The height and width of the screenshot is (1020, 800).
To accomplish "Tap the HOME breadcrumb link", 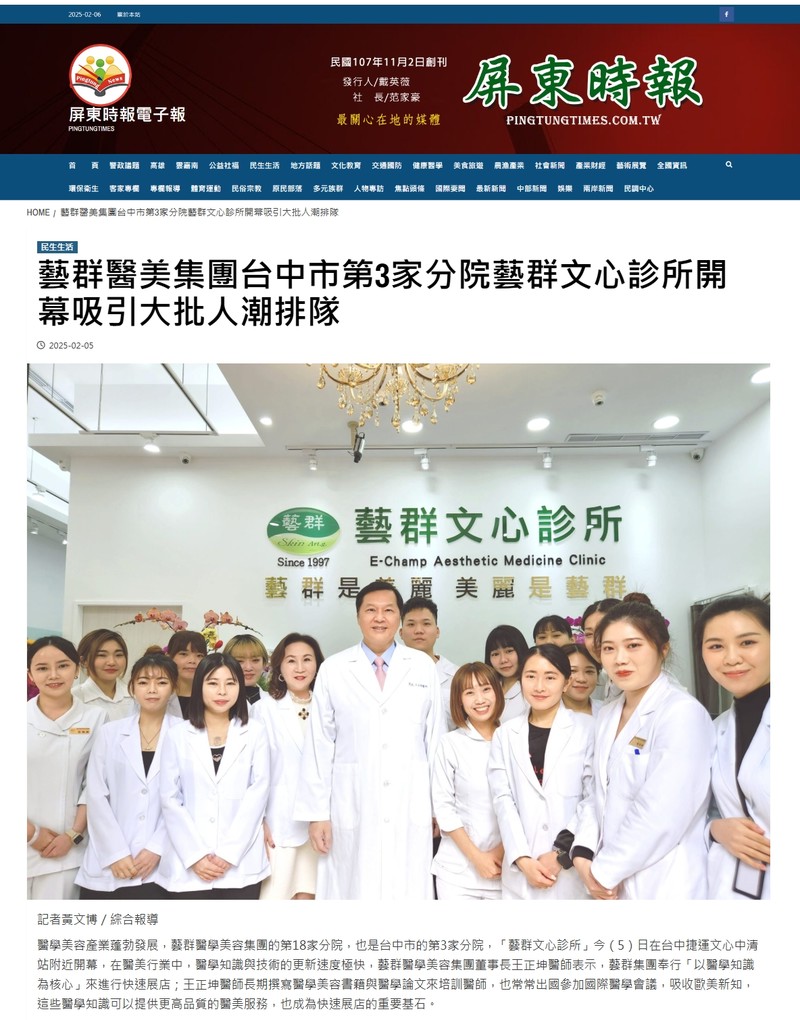I will 38,212.
